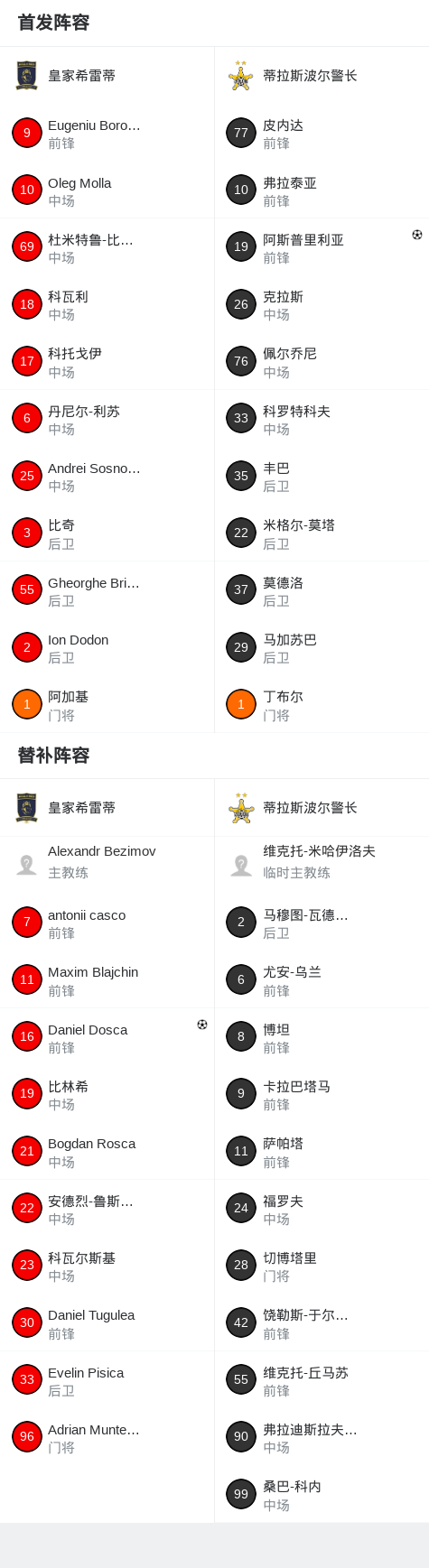429x1568 pixels.
Task: Select substitute Bogdan Rosca
Action: point(107,1151)
